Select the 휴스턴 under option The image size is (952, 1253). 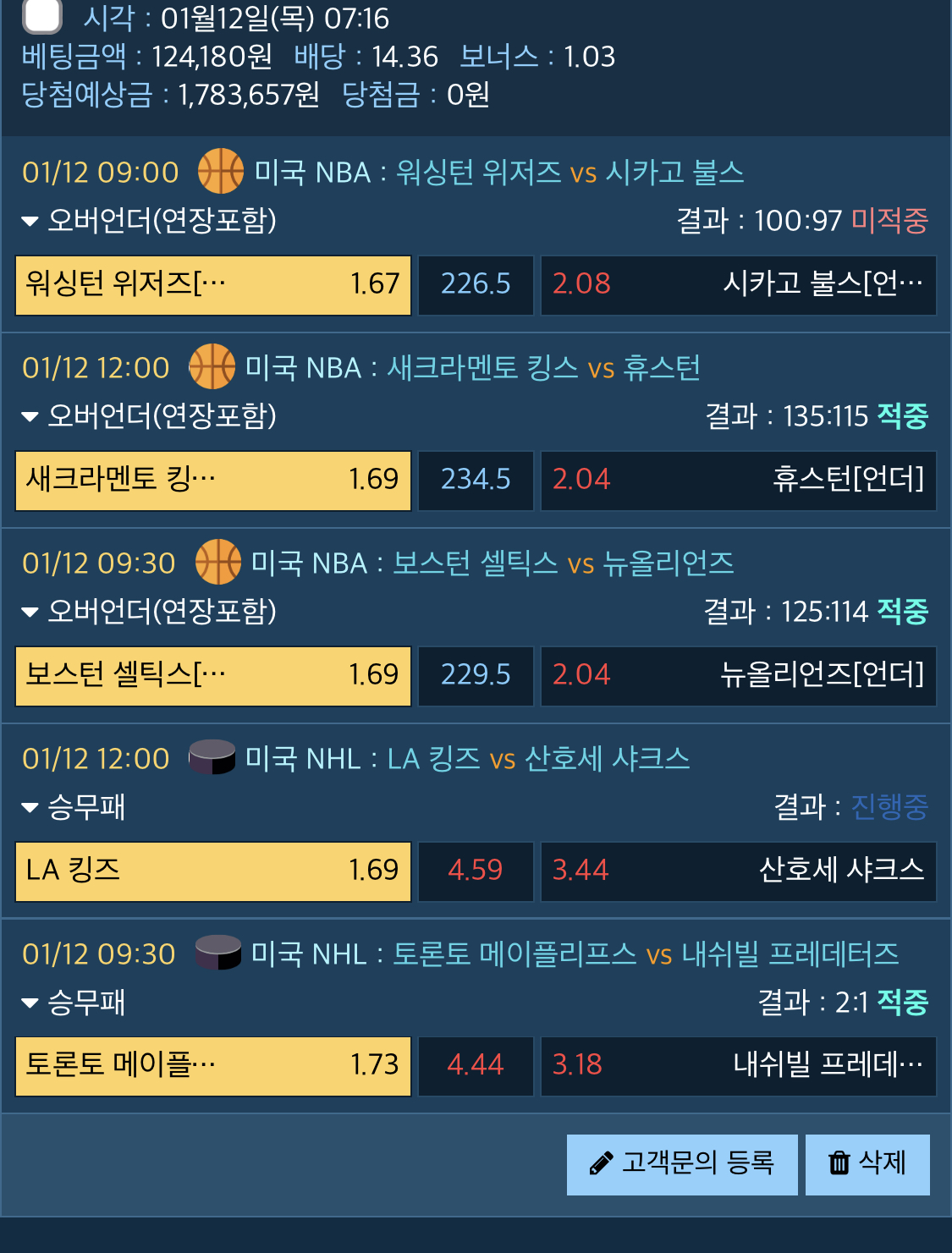pyautogui.click(x=738, y=481)
